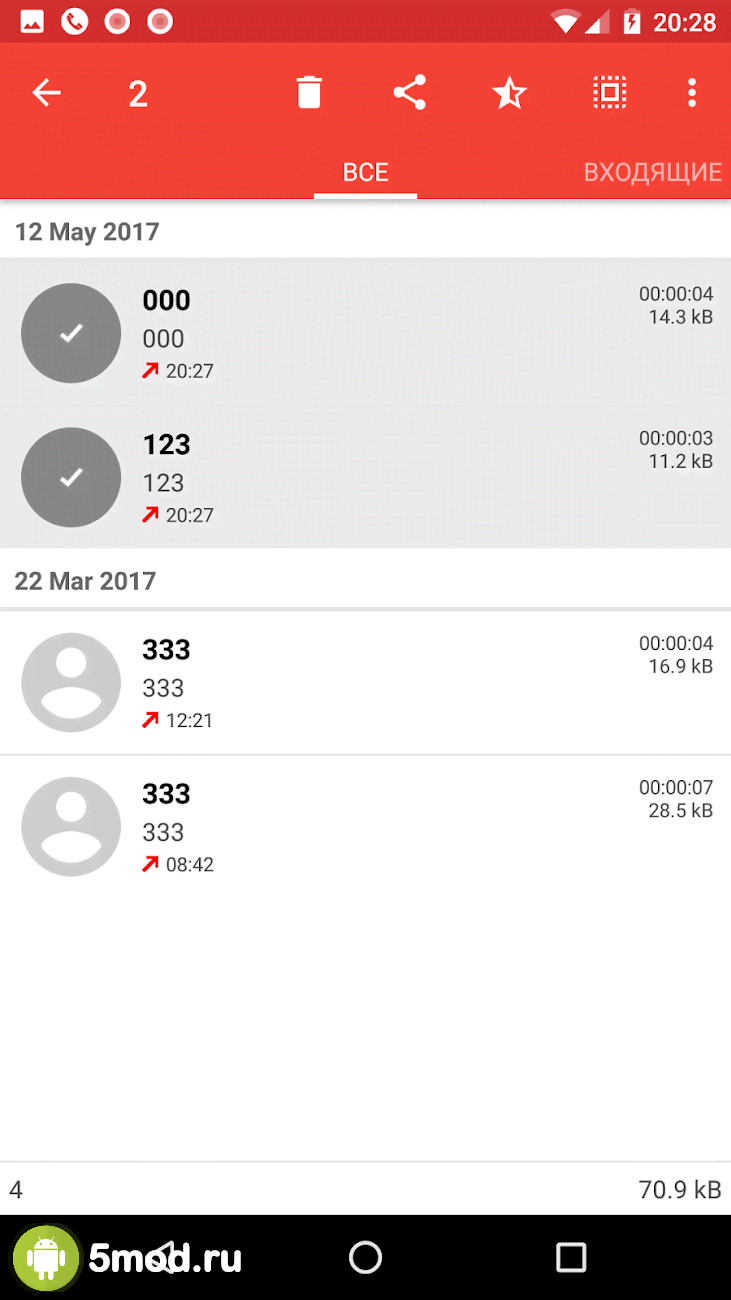The width and height of the screenshot is (731, 1300).
Task: Open the overflow menu
Action: point(691,94)
